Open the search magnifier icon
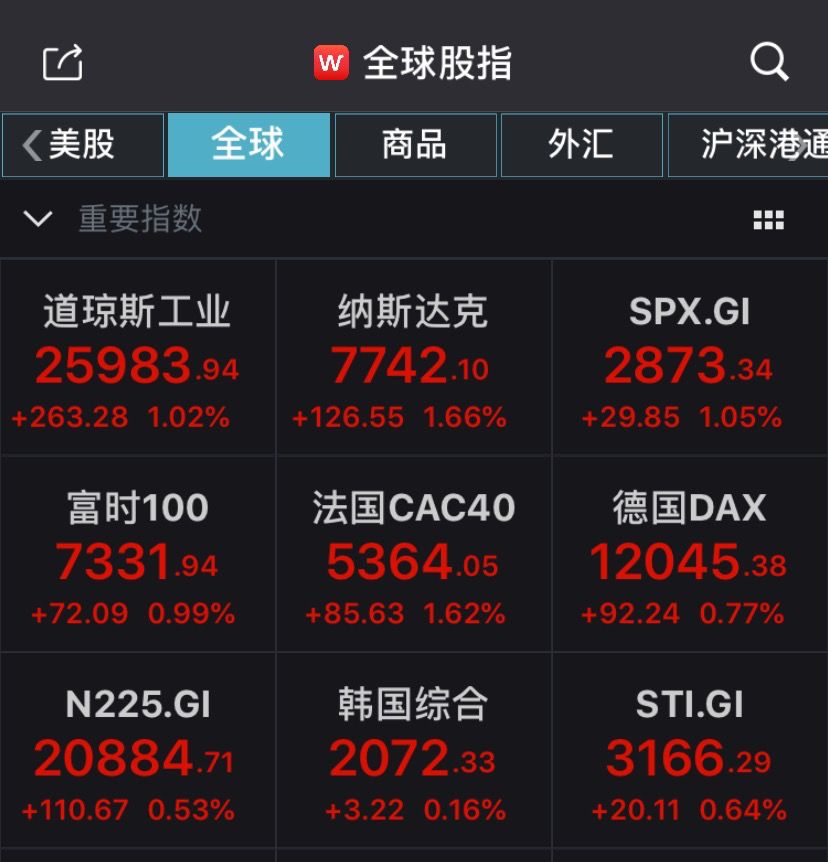This screenshot has height=862, width=828. (x=768, y=62)
